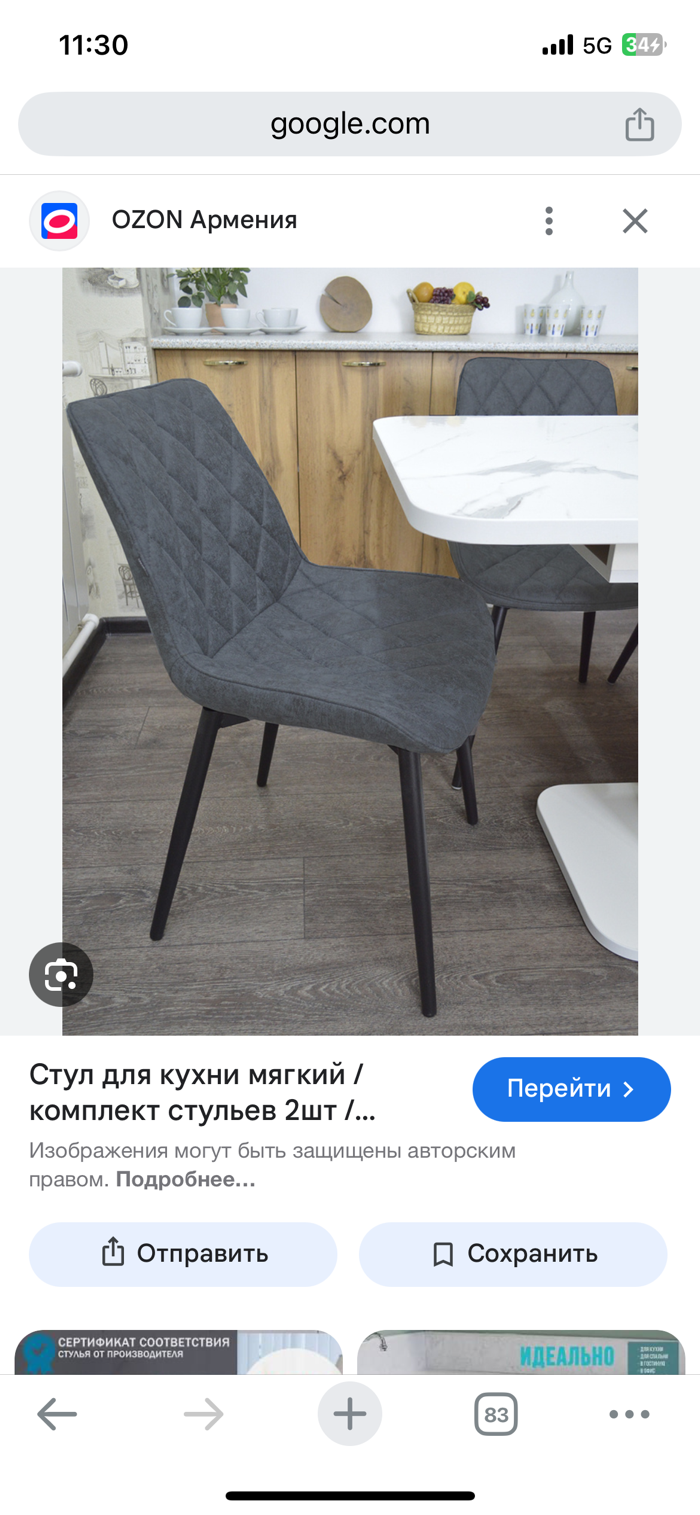Tap the Отправить button
This screenshot has height=1515, width=700.
point(183,1253)
